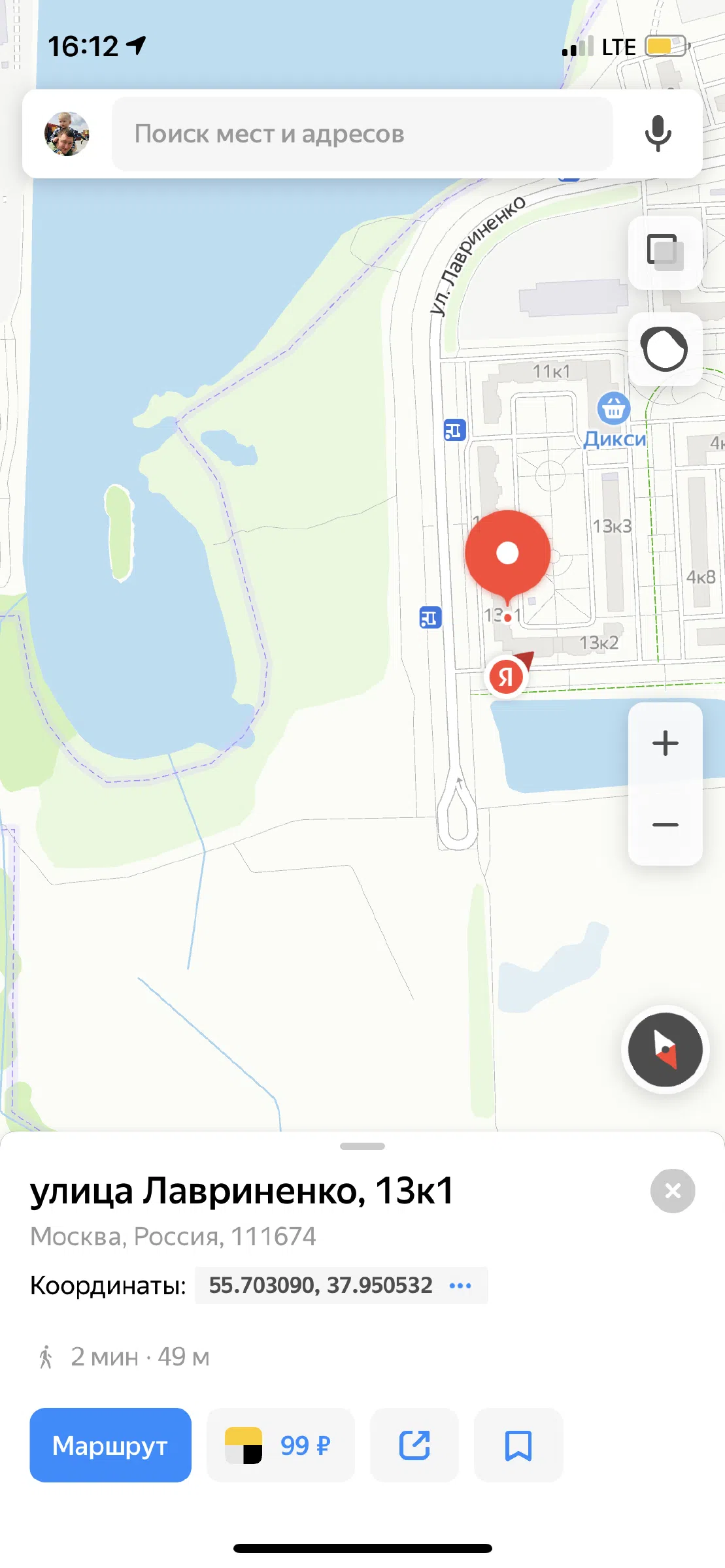Bookmark улица Лавриненко, 13к1

pyautogui.click(x=518, y=1445)
